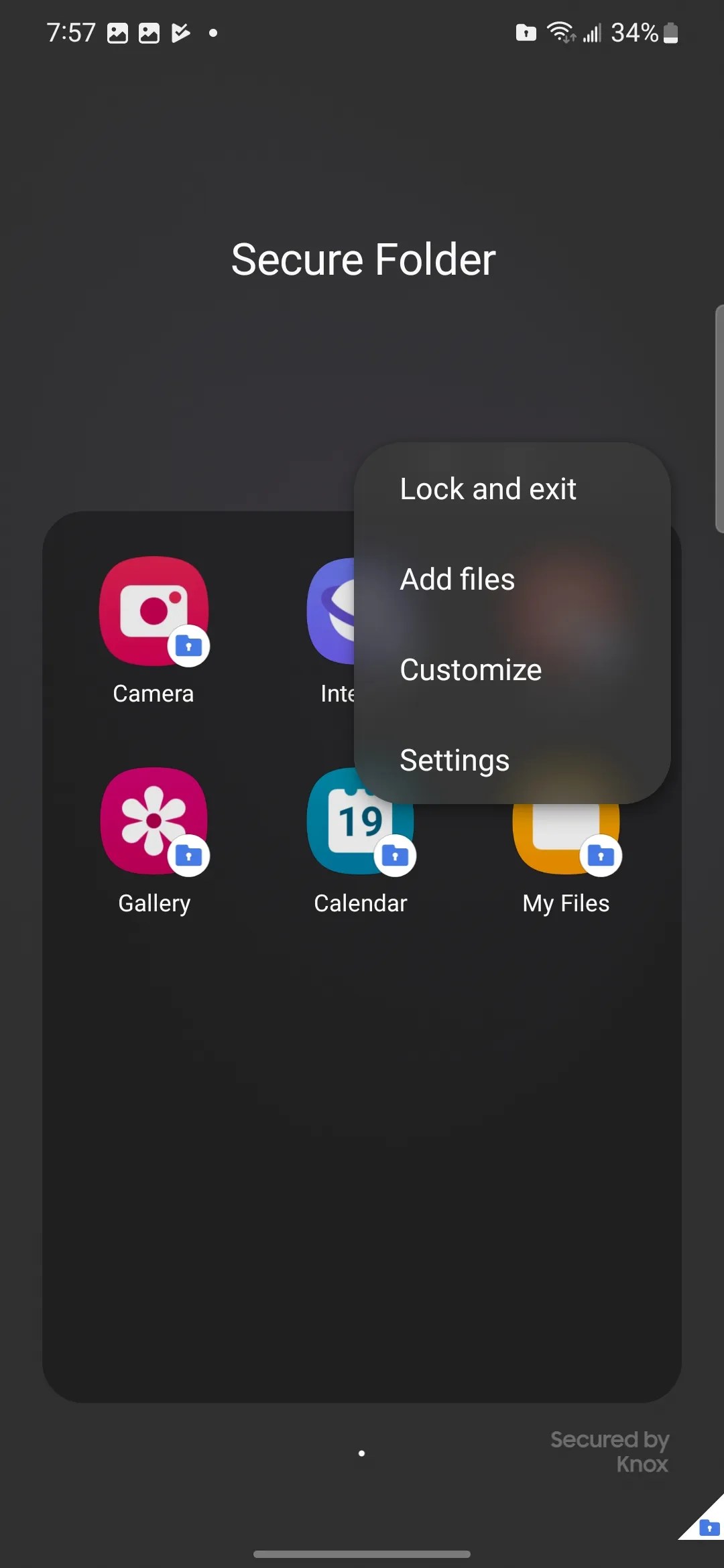Open the Camera app in Secure Folder
724x1568 pixels.
click(153, 612)
